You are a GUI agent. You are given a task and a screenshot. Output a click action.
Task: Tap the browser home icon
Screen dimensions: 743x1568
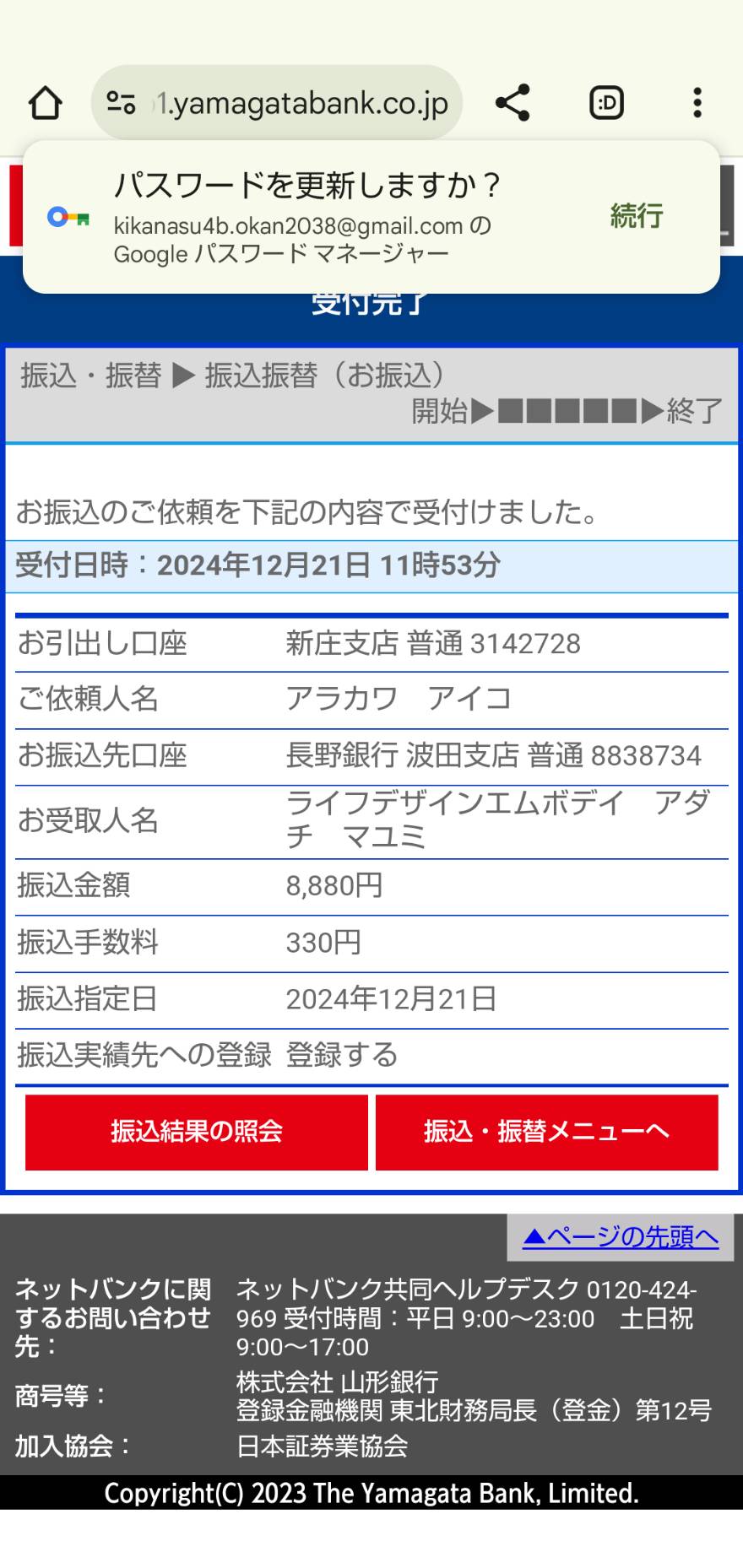pyautogui.click(x=46, y=103)
